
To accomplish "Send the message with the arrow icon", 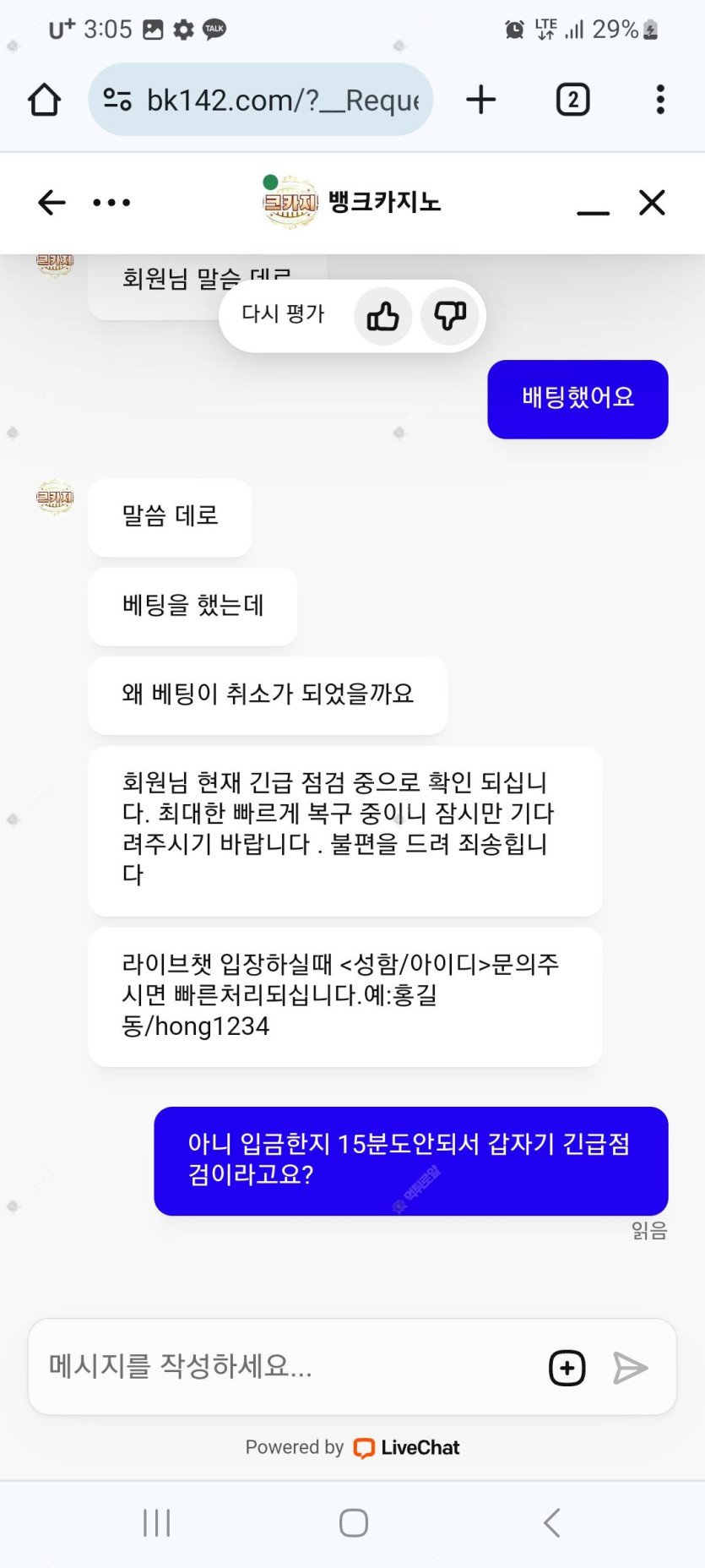I will coord(630,1368).
